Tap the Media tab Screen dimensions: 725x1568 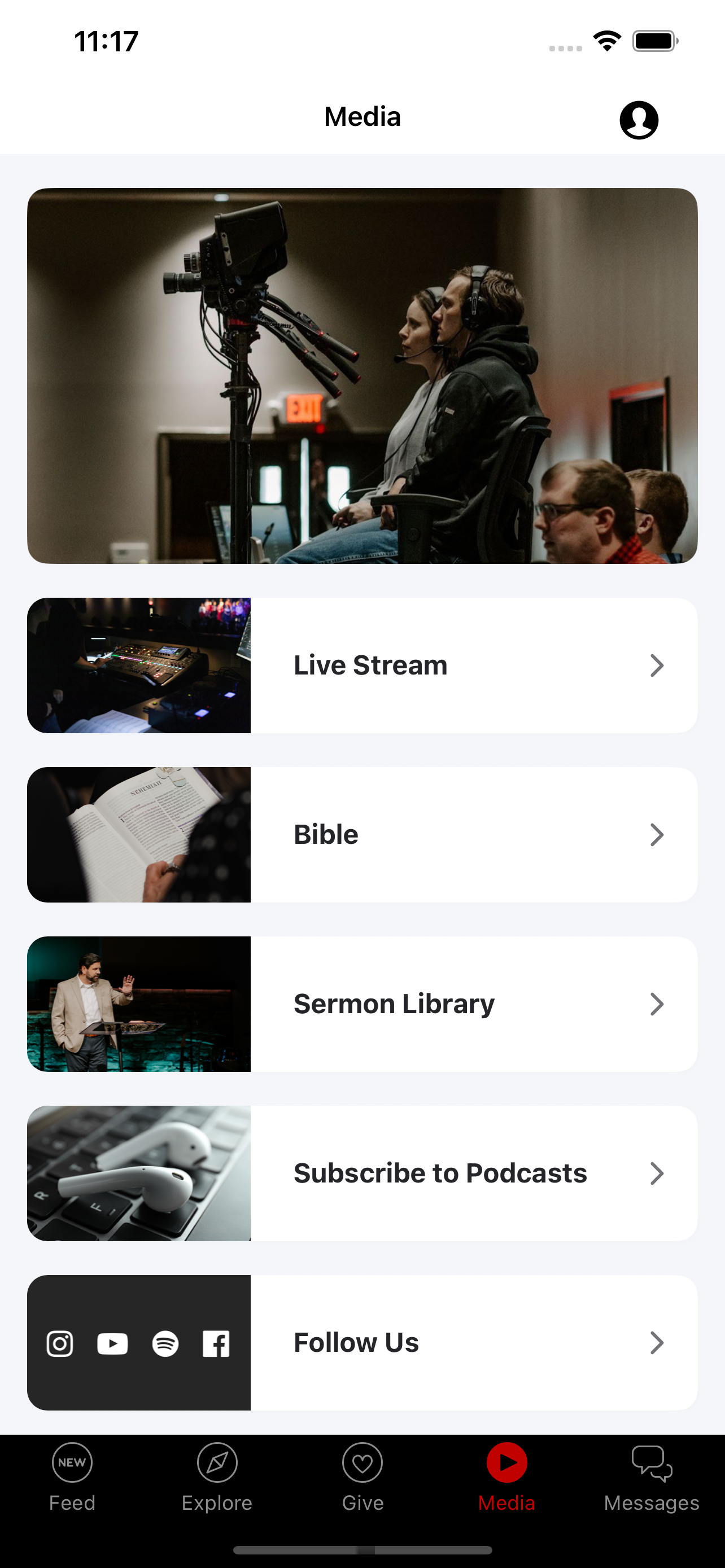point(507,1477)
